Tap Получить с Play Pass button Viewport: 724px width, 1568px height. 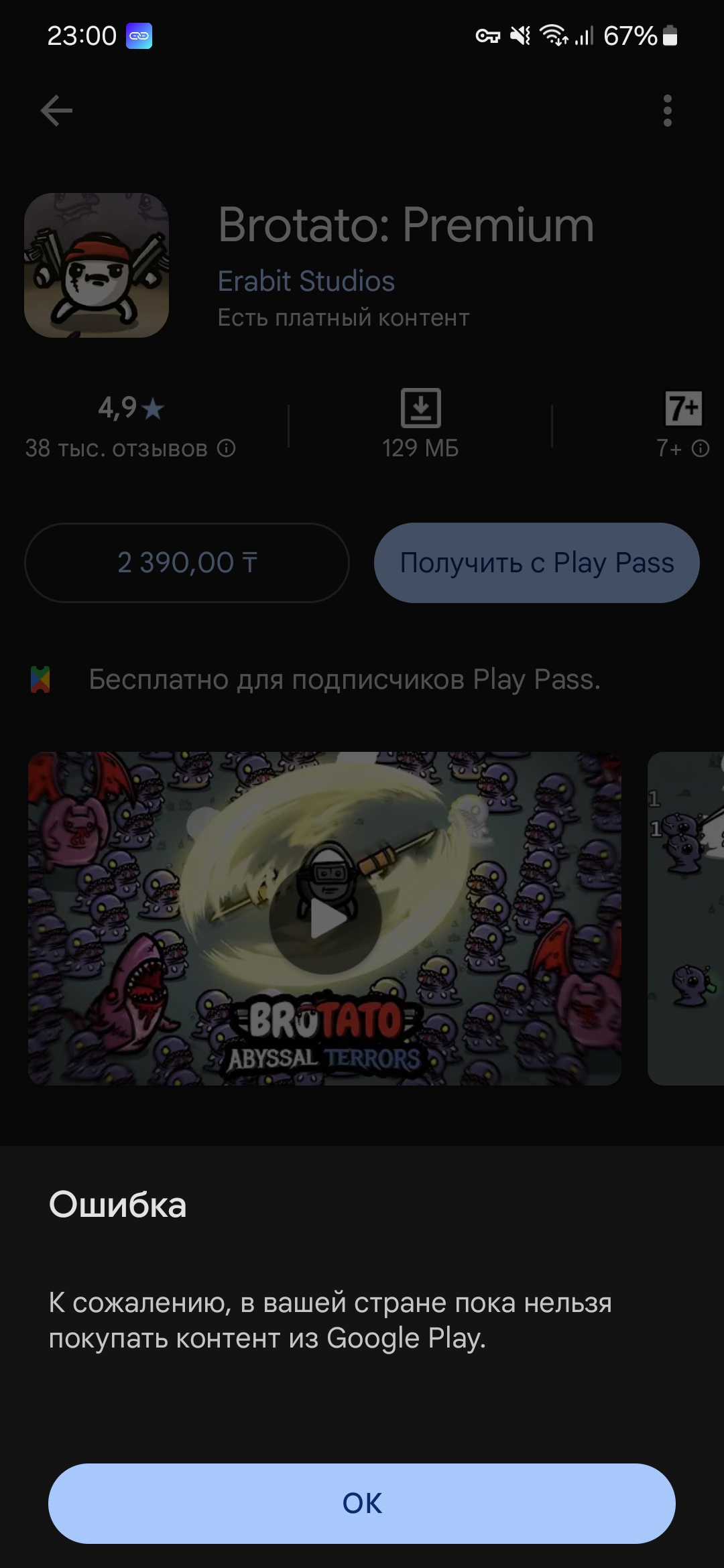(537, 562)
